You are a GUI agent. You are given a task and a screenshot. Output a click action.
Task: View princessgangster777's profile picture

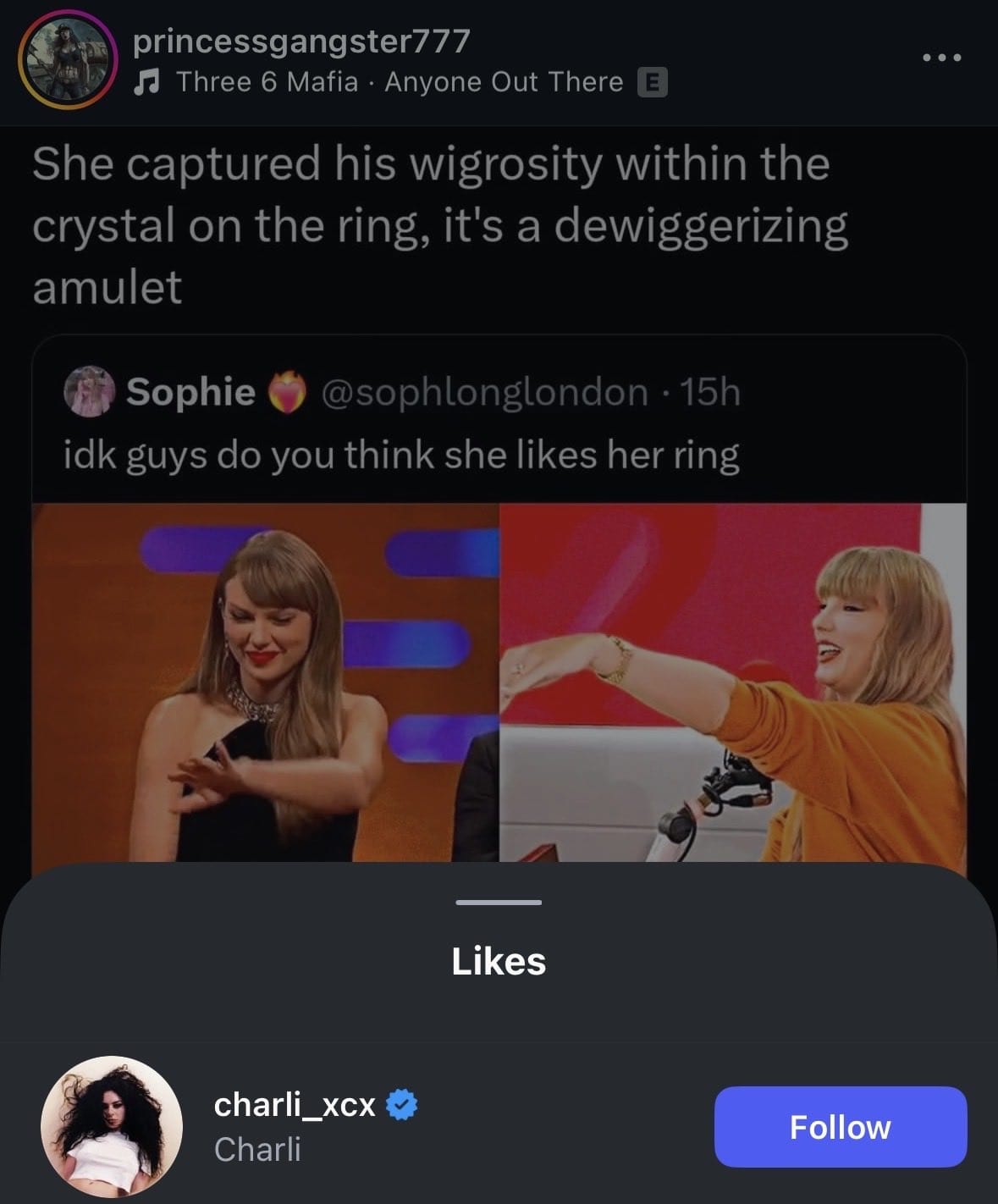coord(67,61)
